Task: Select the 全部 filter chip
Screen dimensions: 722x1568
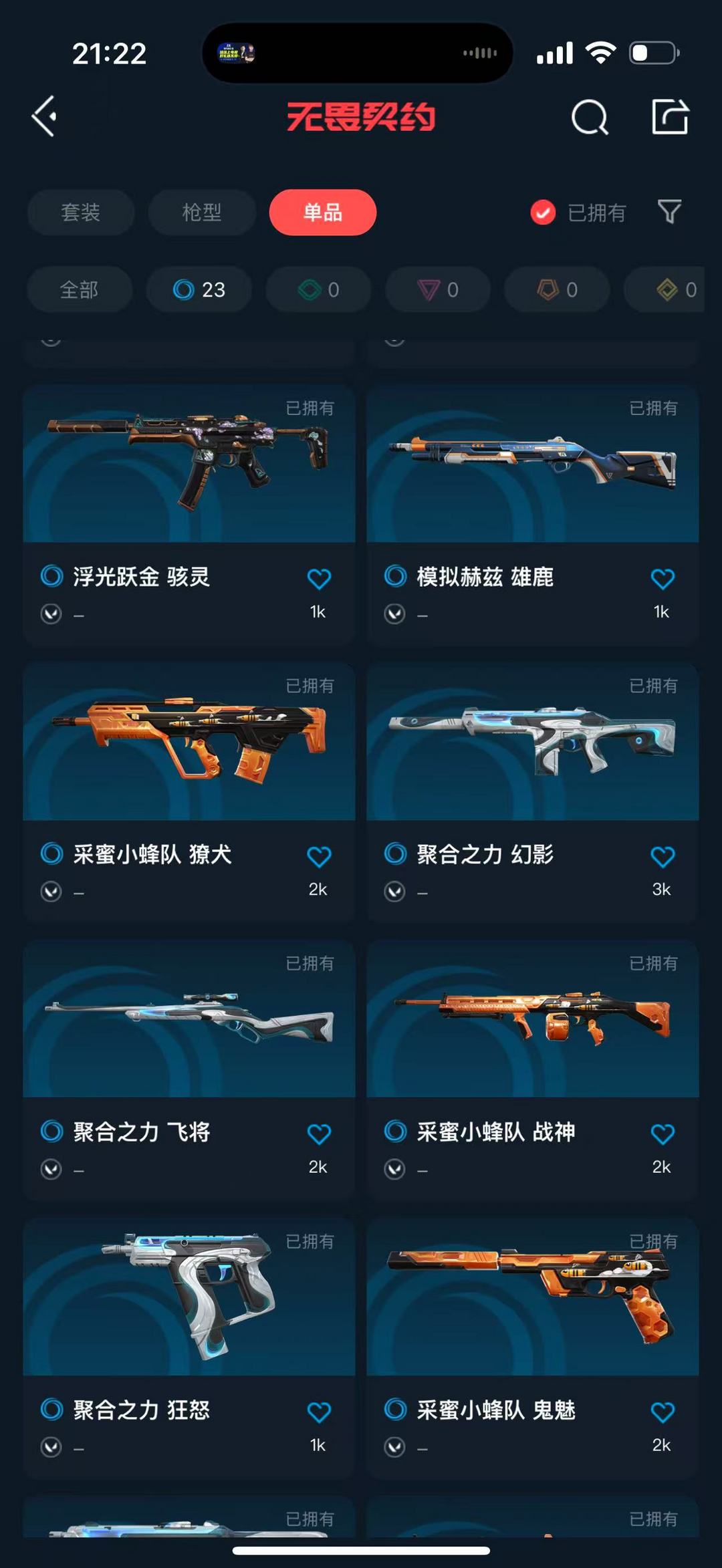Action: [80, 289]
